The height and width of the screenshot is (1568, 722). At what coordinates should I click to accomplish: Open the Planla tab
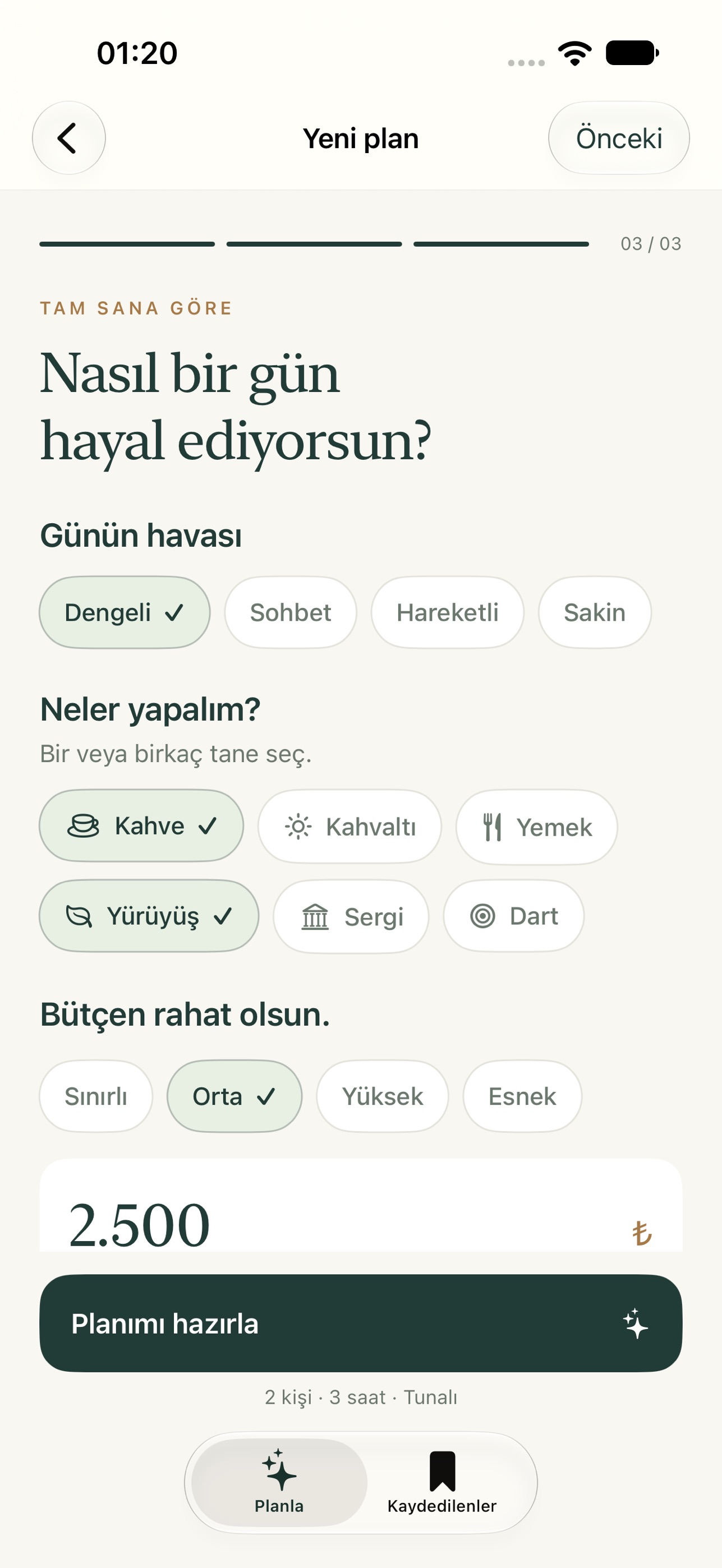click(279, 1483)
